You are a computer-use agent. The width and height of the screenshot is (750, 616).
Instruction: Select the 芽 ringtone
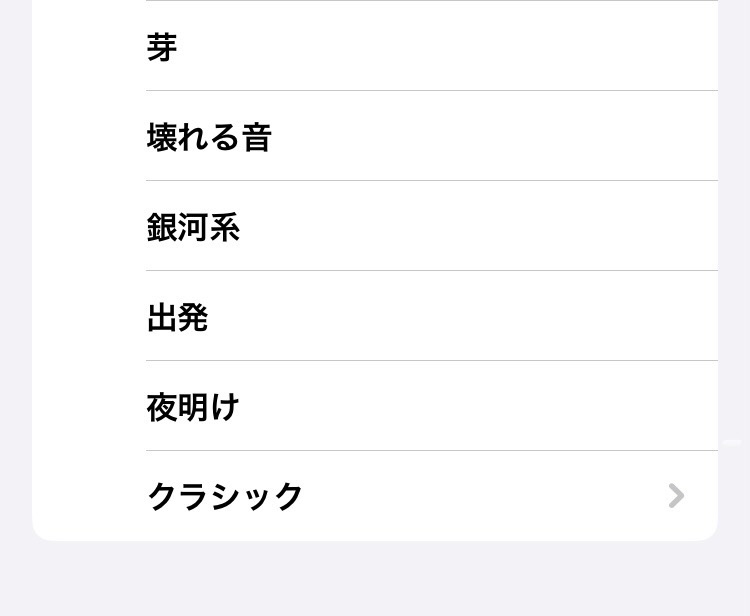click(x=162, y=47)
